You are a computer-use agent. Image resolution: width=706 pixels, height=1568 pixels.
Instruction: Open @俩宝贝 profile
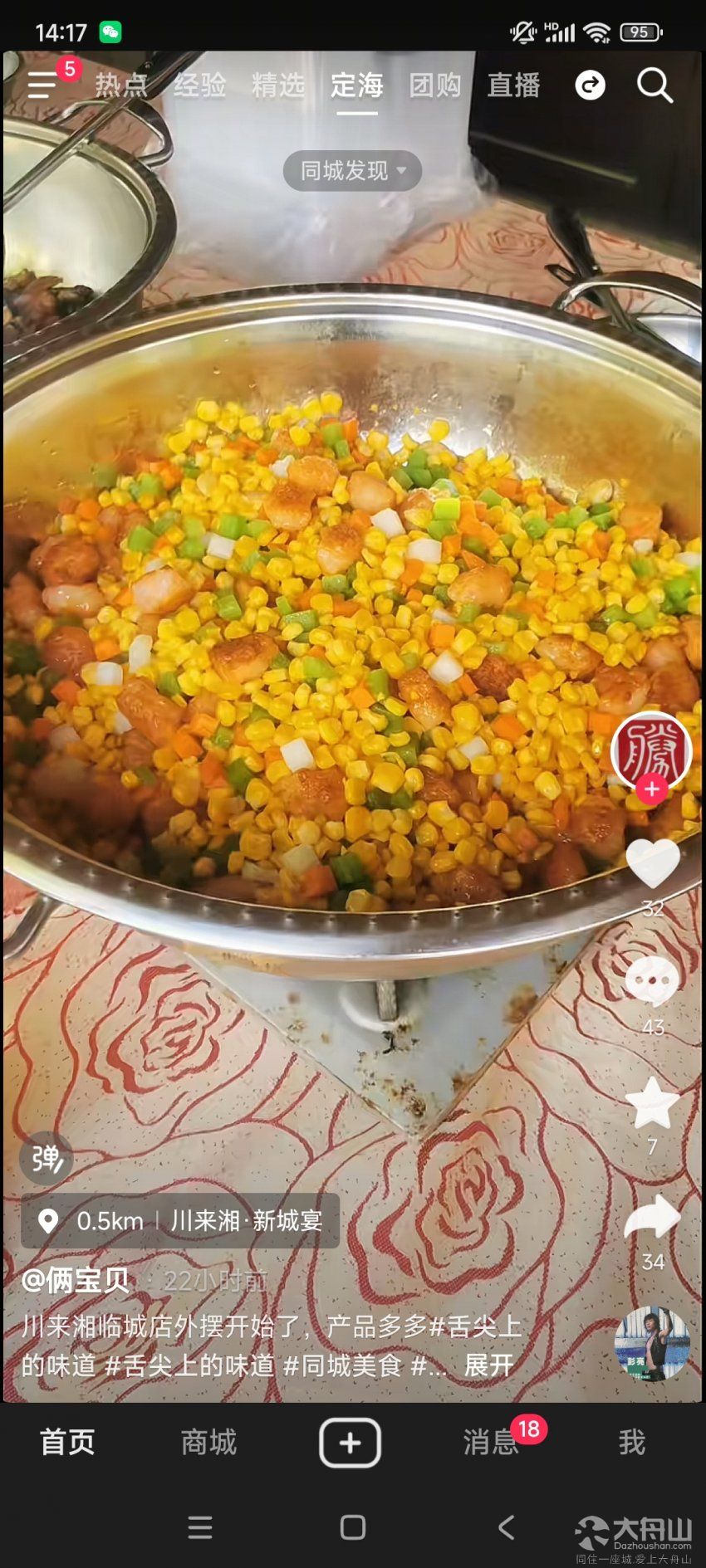click(x=76, y=1280)
